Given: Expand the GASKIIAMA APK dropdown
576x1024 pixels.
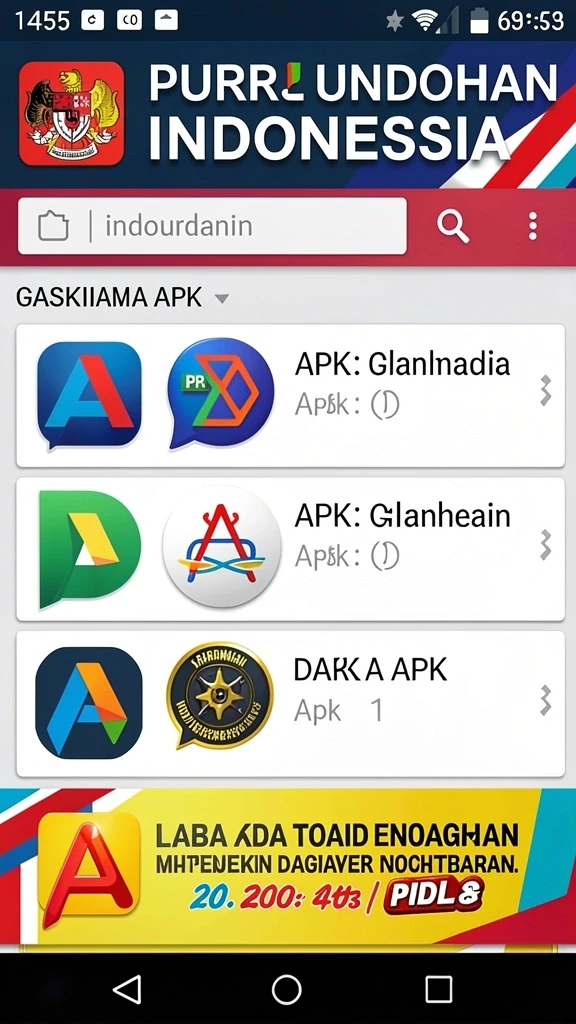Looking at the screenshot, I should click(x=123, y=298).
